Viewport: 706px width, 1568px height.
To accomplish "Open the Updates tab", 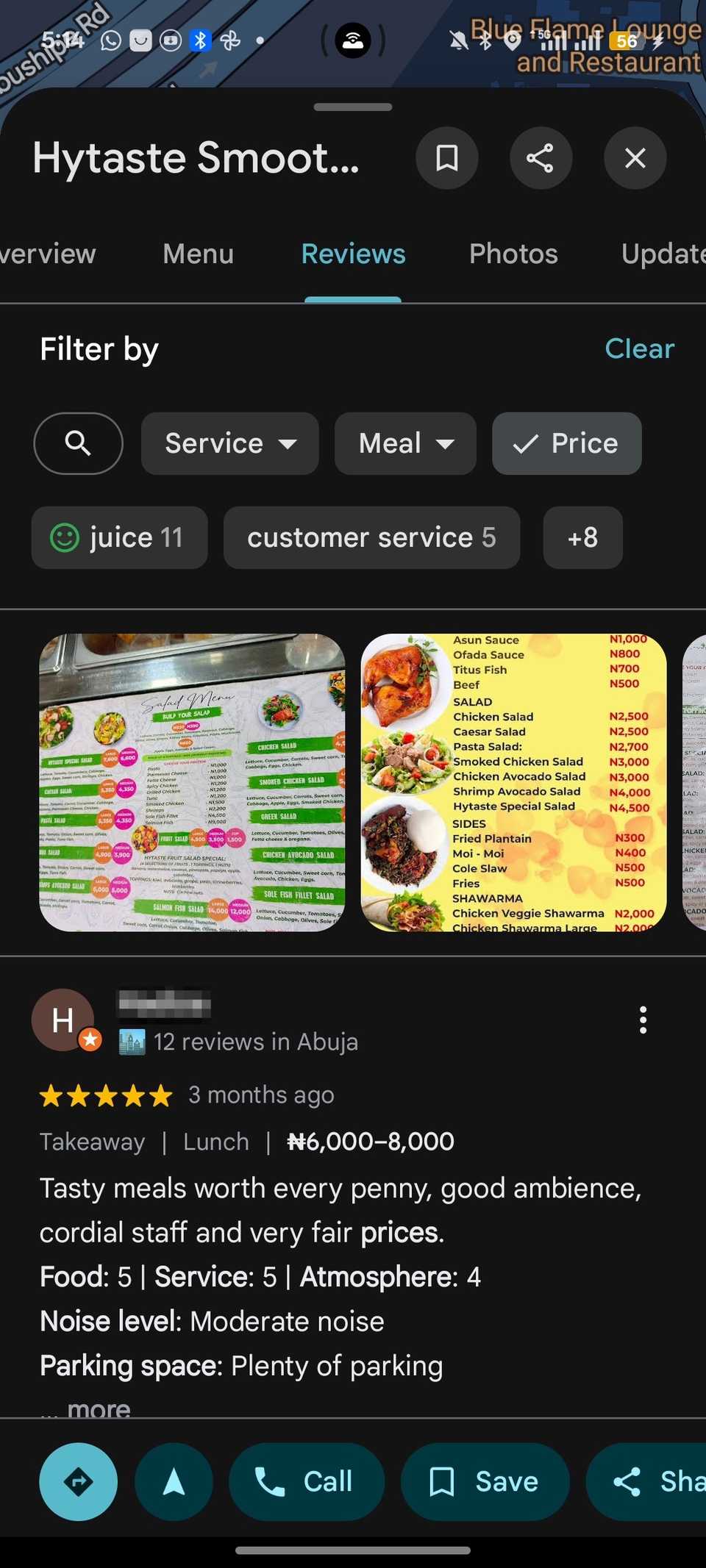I will click(x=662, y=254).
